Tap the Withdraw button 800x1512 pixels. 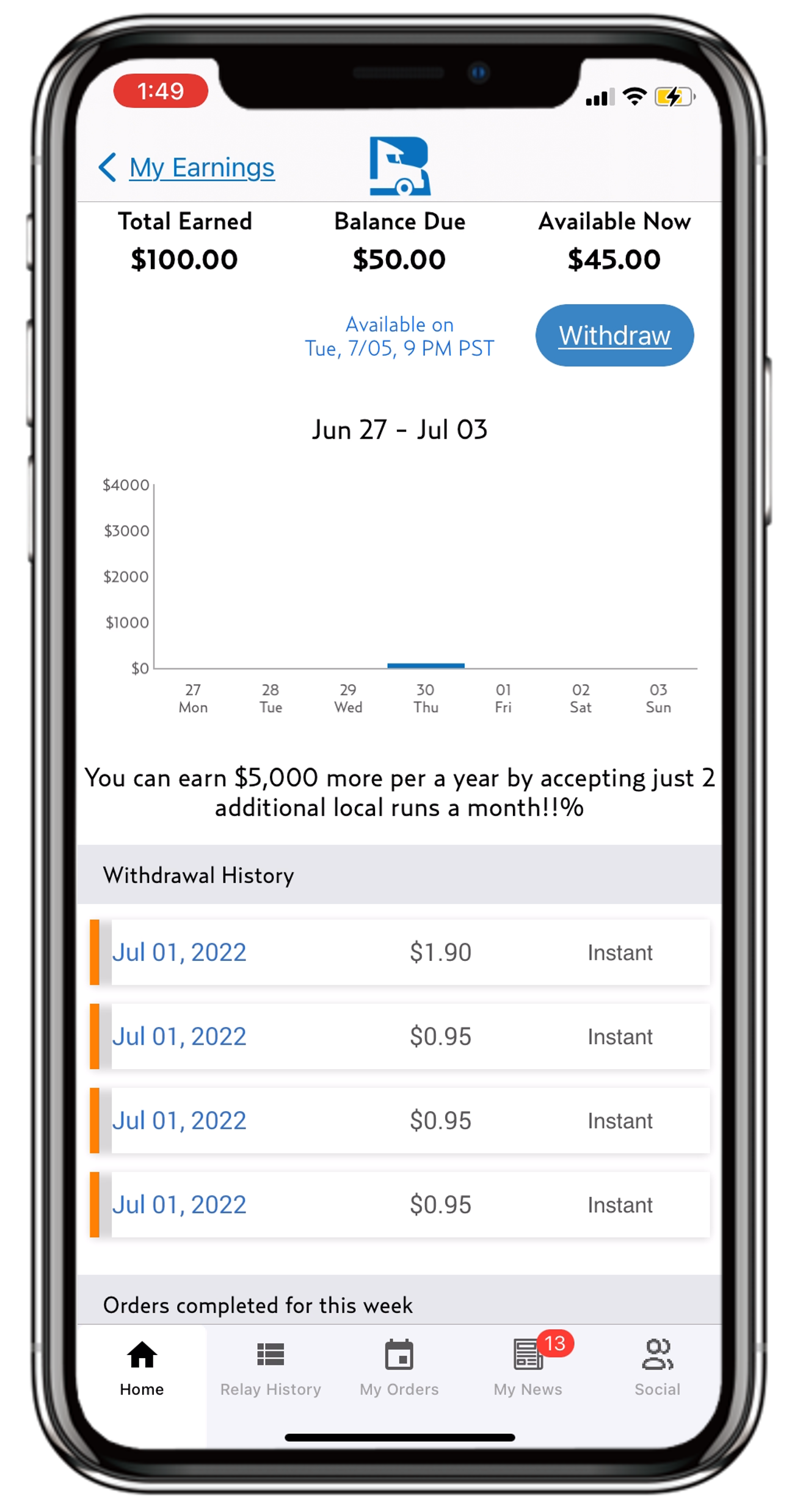coord(614,335)
